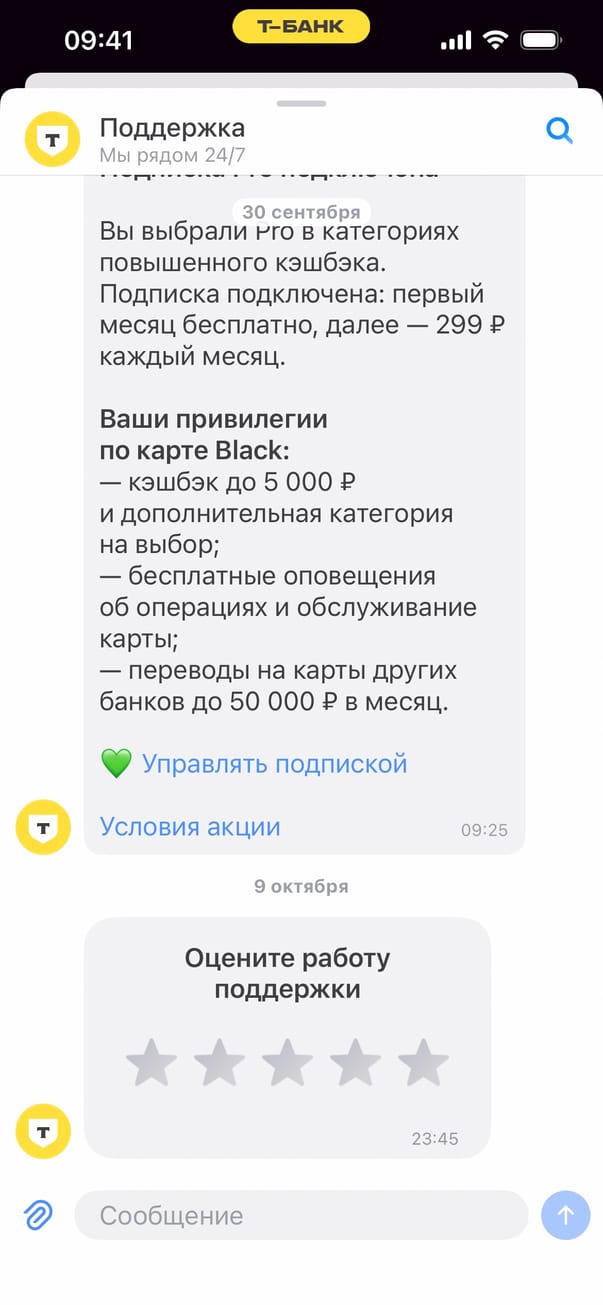Open search in the support chat
603x1305 pixels.
click(x=558, y=131)
